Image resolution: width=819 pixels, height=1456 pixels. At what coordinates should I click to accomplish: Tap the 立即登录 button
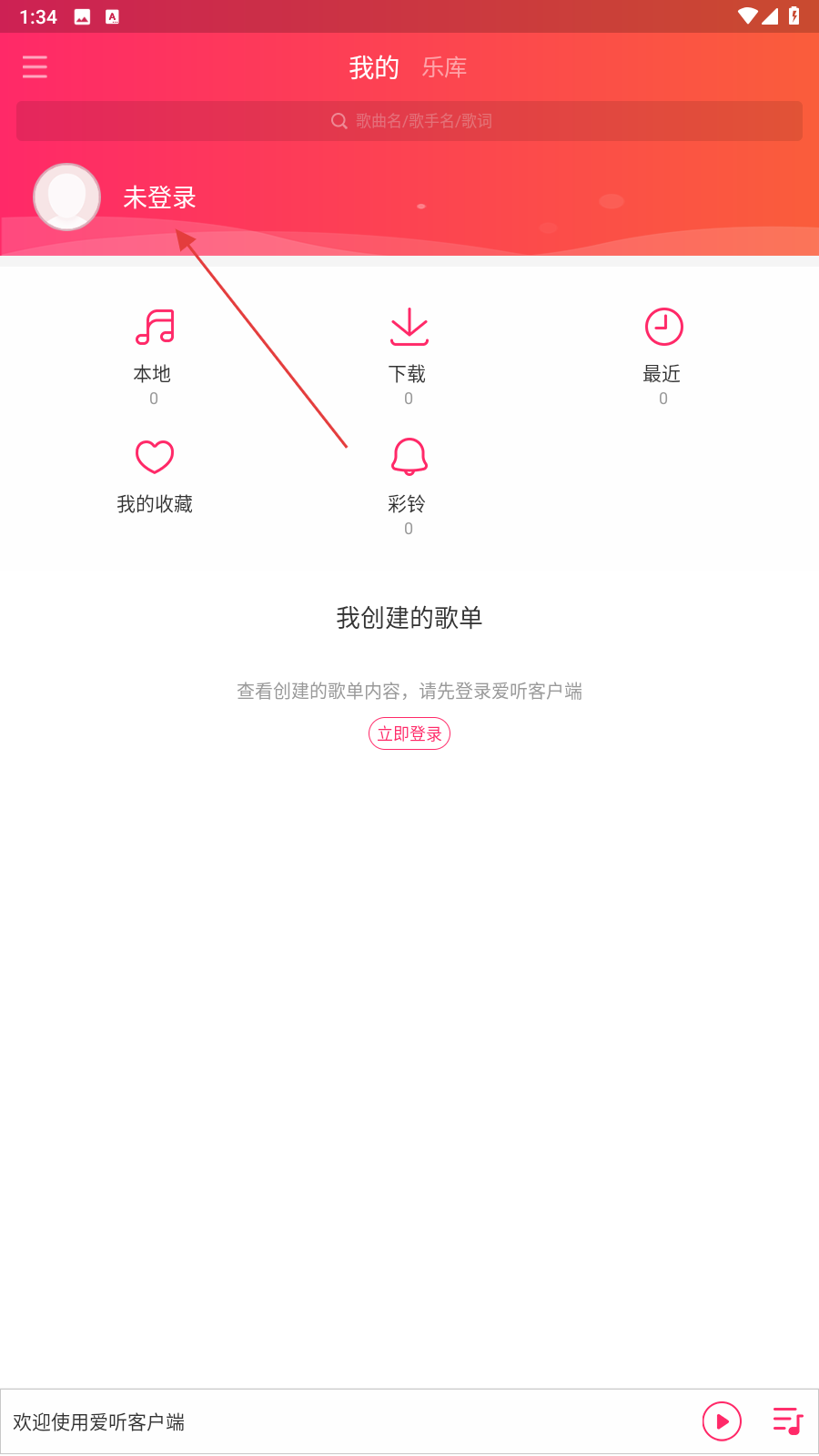click(x=409, y=733)
